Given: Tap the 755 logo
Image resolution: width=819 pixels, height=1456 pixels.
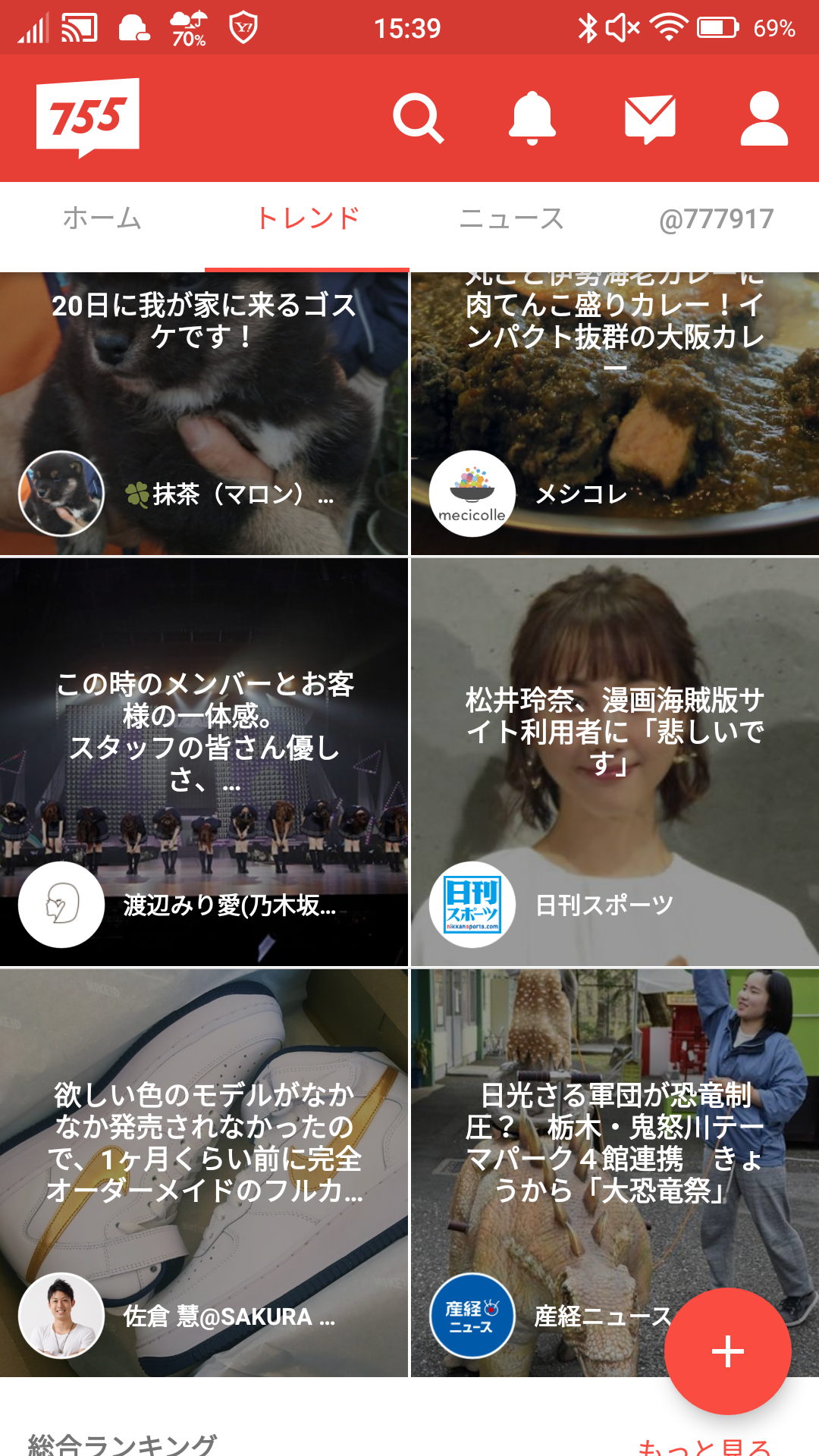Looking at the screenshot, I should tap(88, 118).
